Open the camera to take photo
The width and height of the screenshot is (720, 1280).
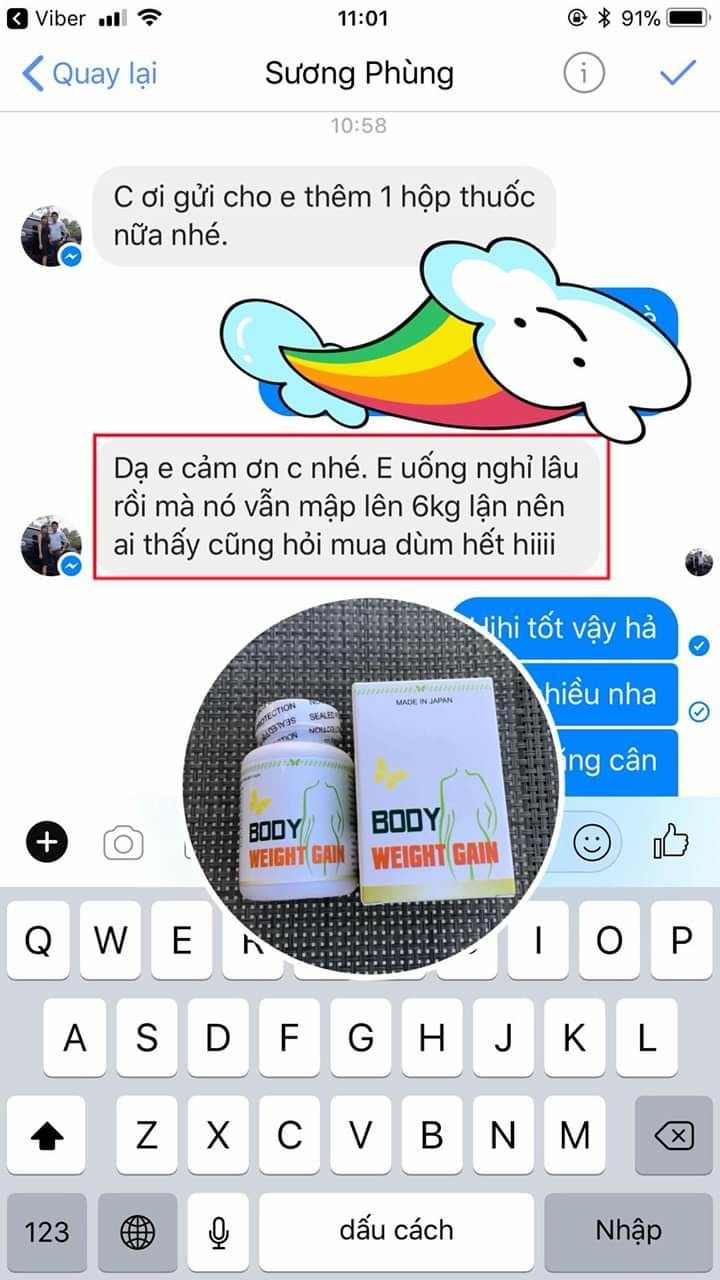point(123,844)
